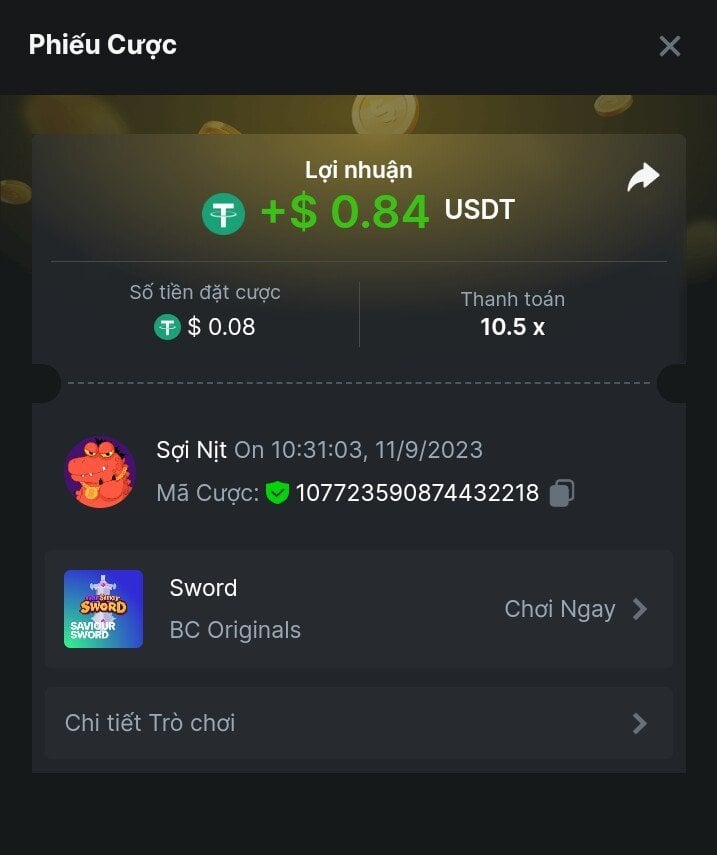The height and width of the screenshot is (855, 717).
Task: Open Sợi Nịt's profile avatar
Action: pyautogui.click(x=100, y=471)
